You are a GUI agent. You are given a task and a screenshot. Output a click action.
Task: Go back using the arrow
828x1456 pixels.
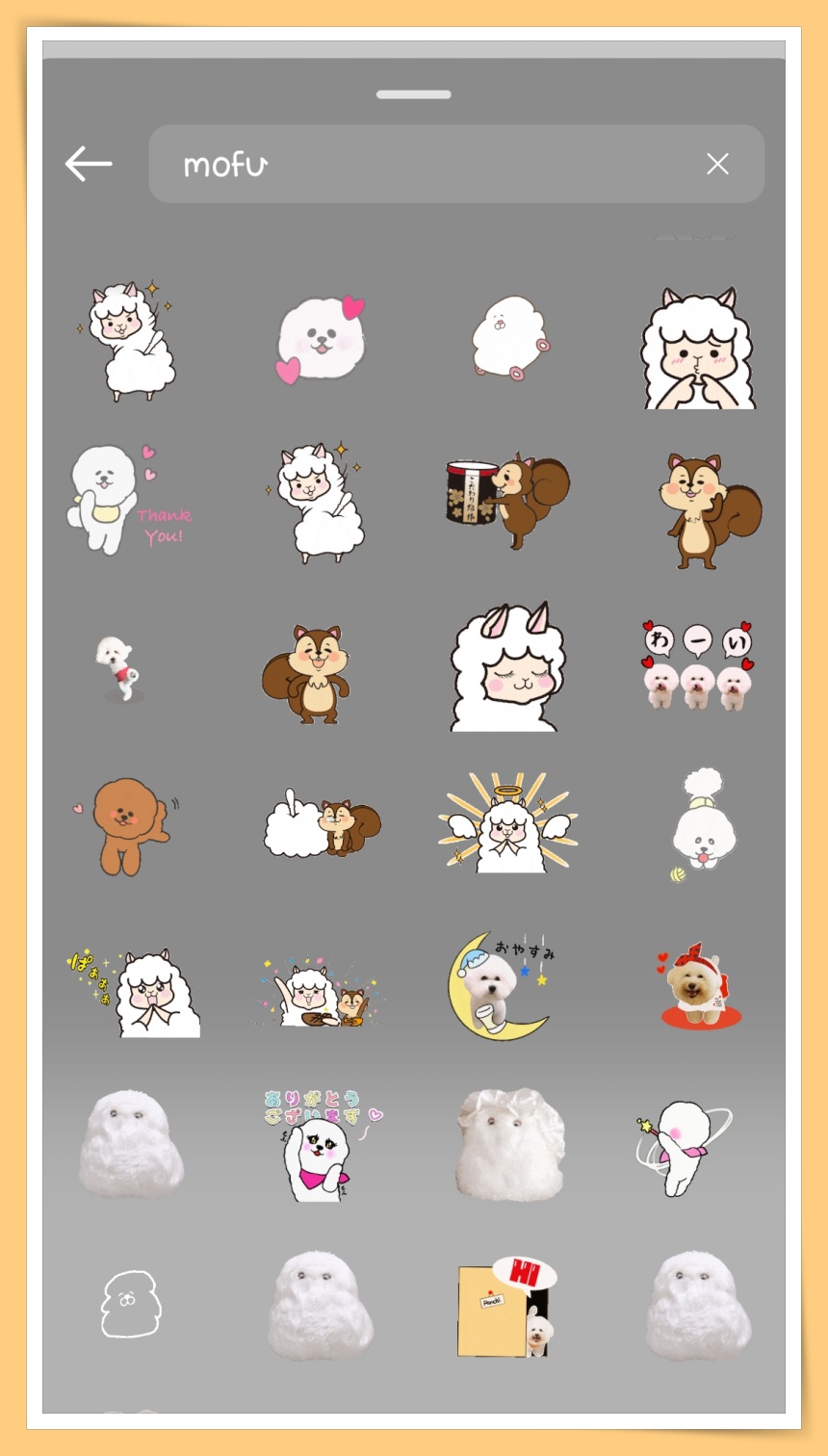pyautogui.click(x=89, y=165)
